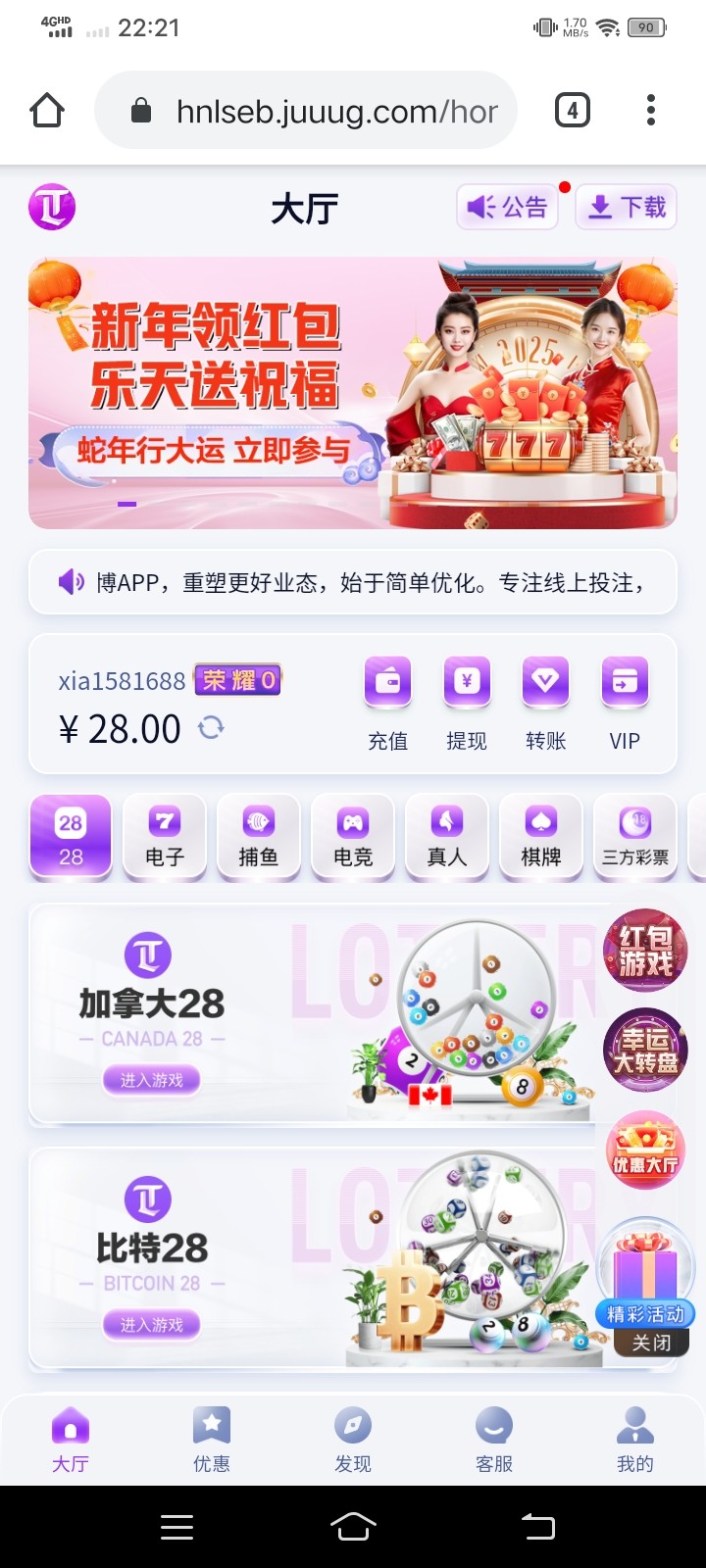Viewport: 706px width, 1568px height.
Task: Open the 幸运大转盘 floating shortcut
Action: click(644, 1051)
